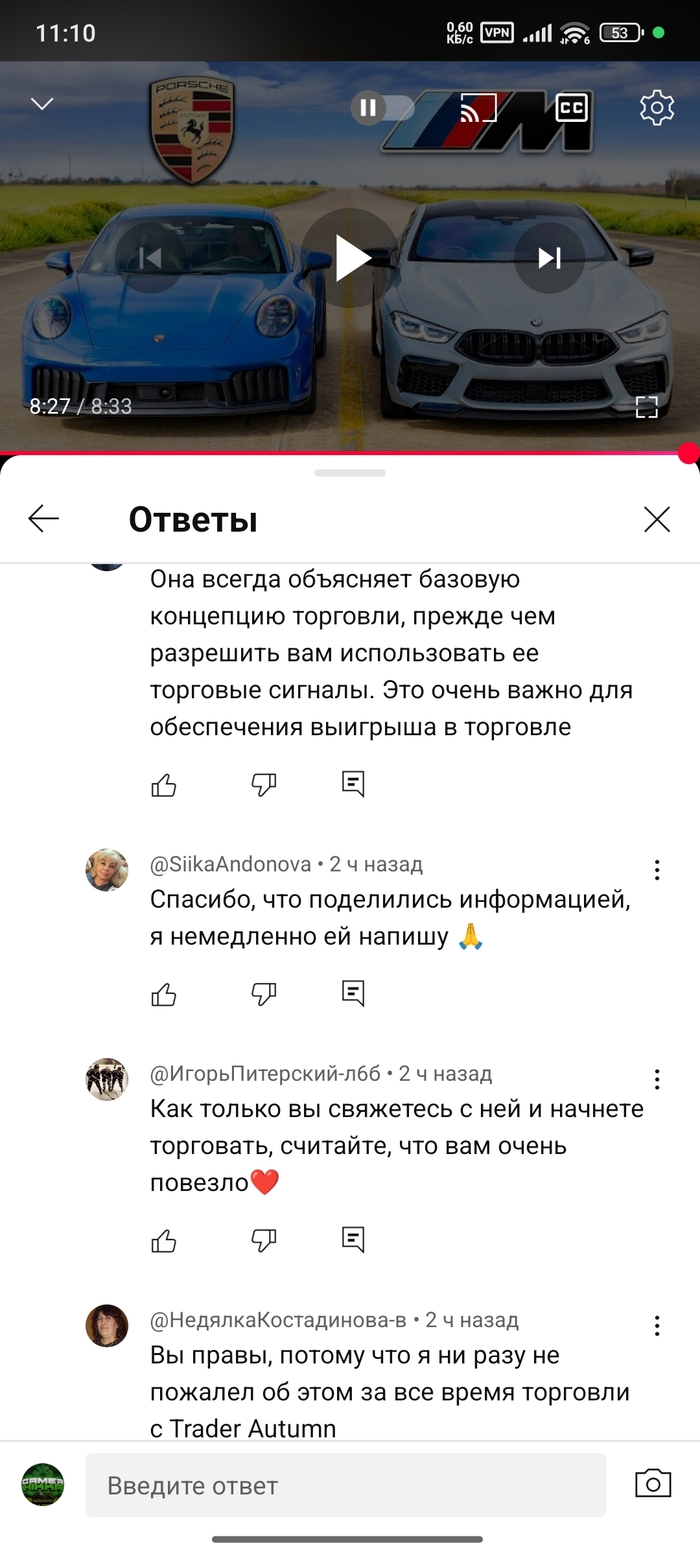Screen dimensions: 700x1556
Task: Attach a photo with camera icon
Action: [653, 1484]
